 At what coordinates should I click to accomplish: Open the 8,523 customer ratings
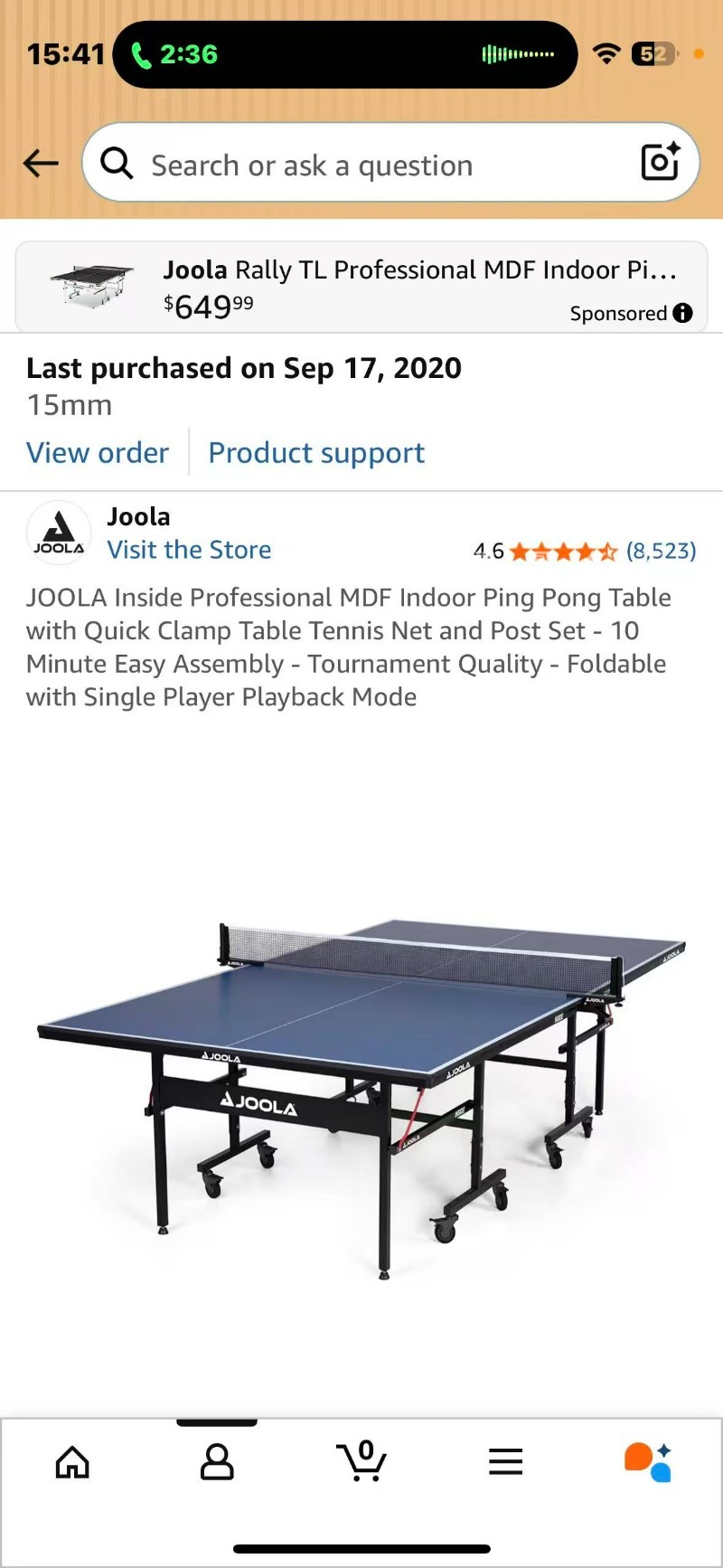point(661,551)
